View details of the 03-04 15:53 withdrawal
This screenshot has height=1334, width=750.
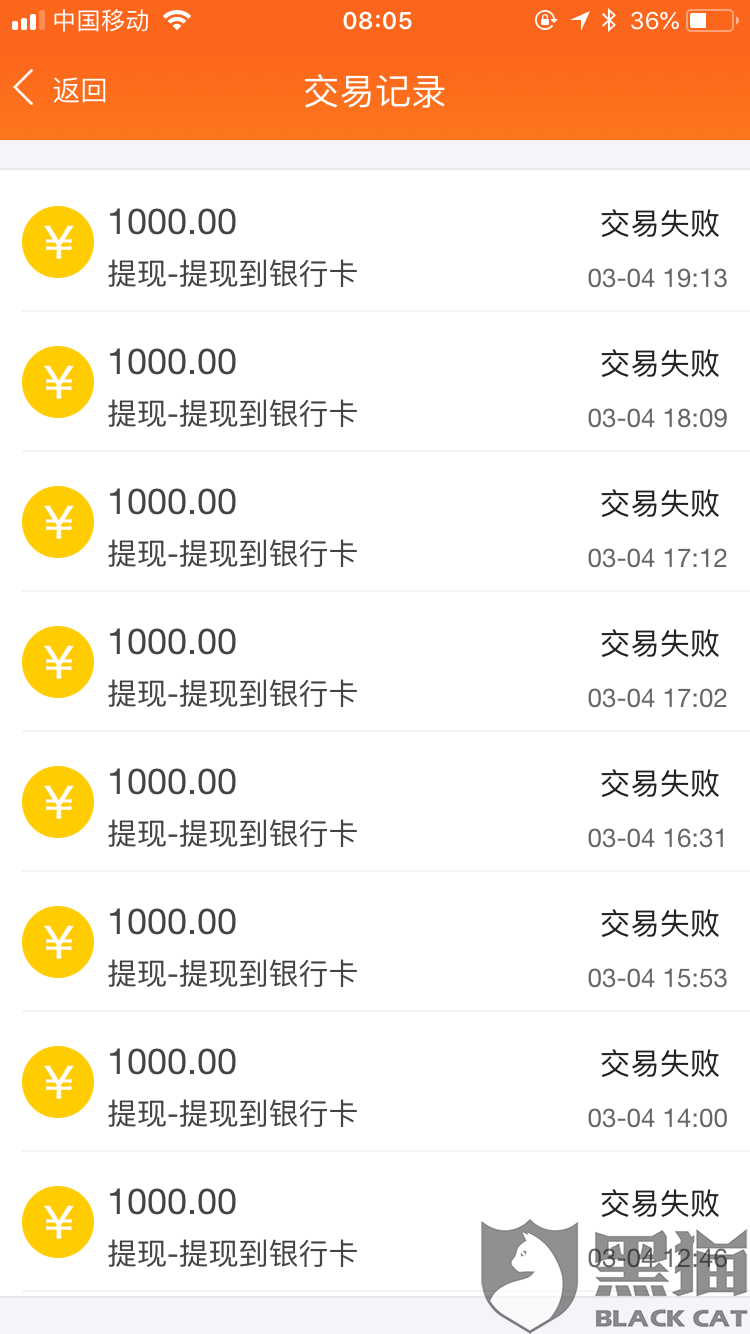click(375, 943)
